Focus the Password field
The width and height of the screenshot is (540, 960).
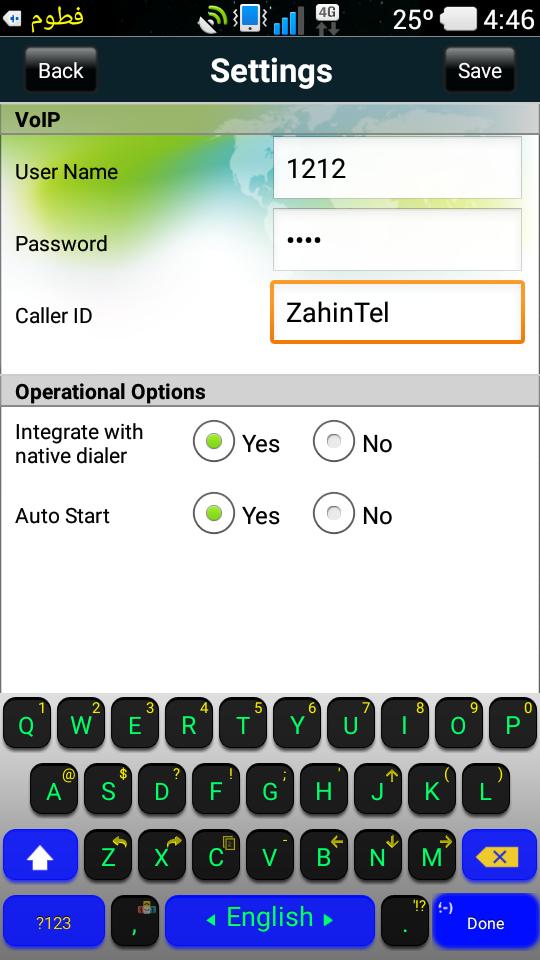pyautogui.click(x=397, y=239)
